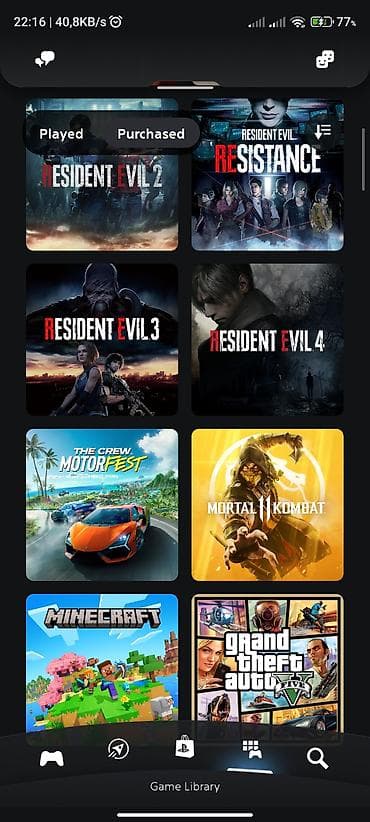
Task: Open Resident Evil Resistance game tile
Action: coord(267,175)
